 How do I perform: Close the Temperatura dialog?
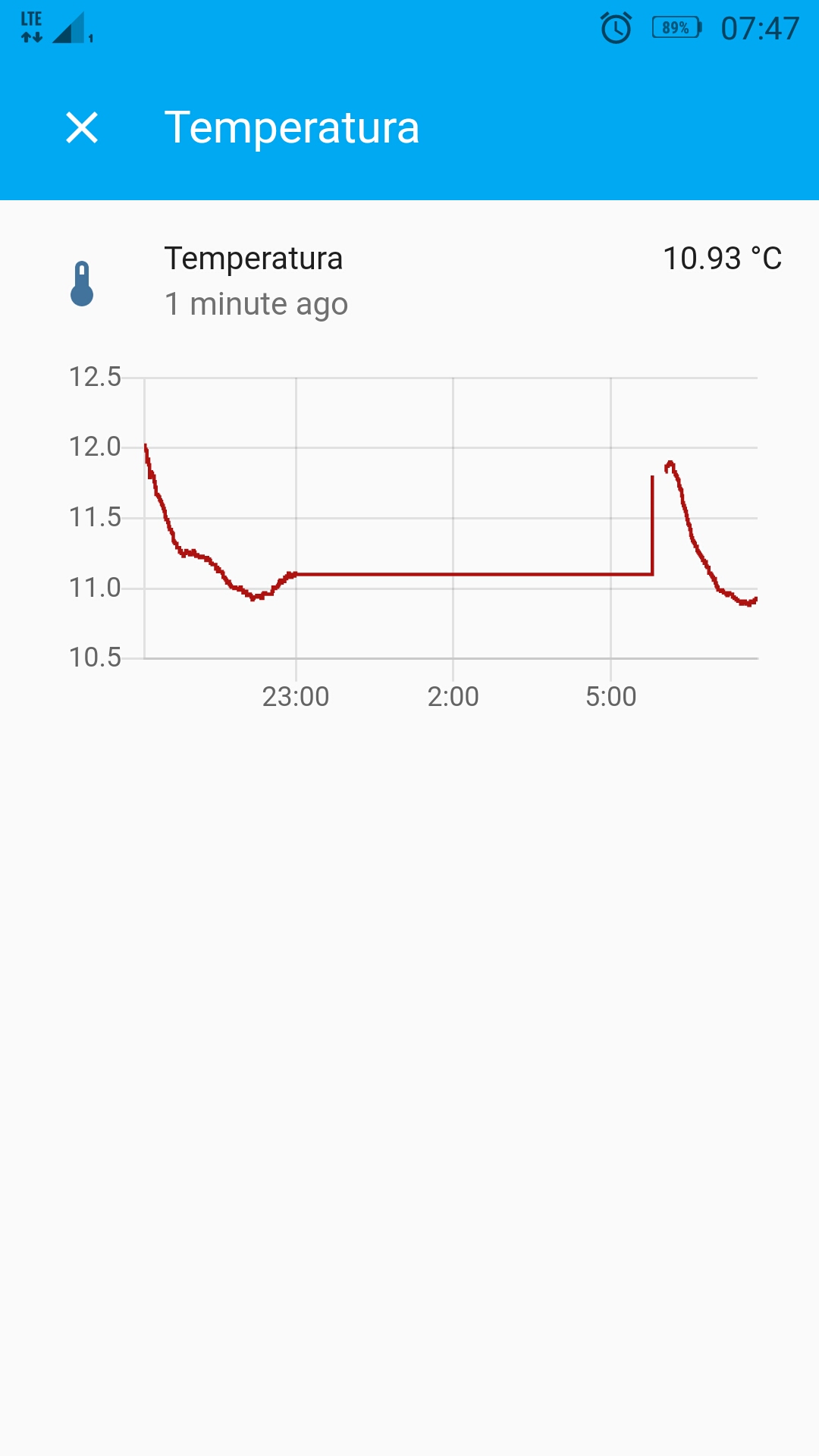[x=82, y=127]
